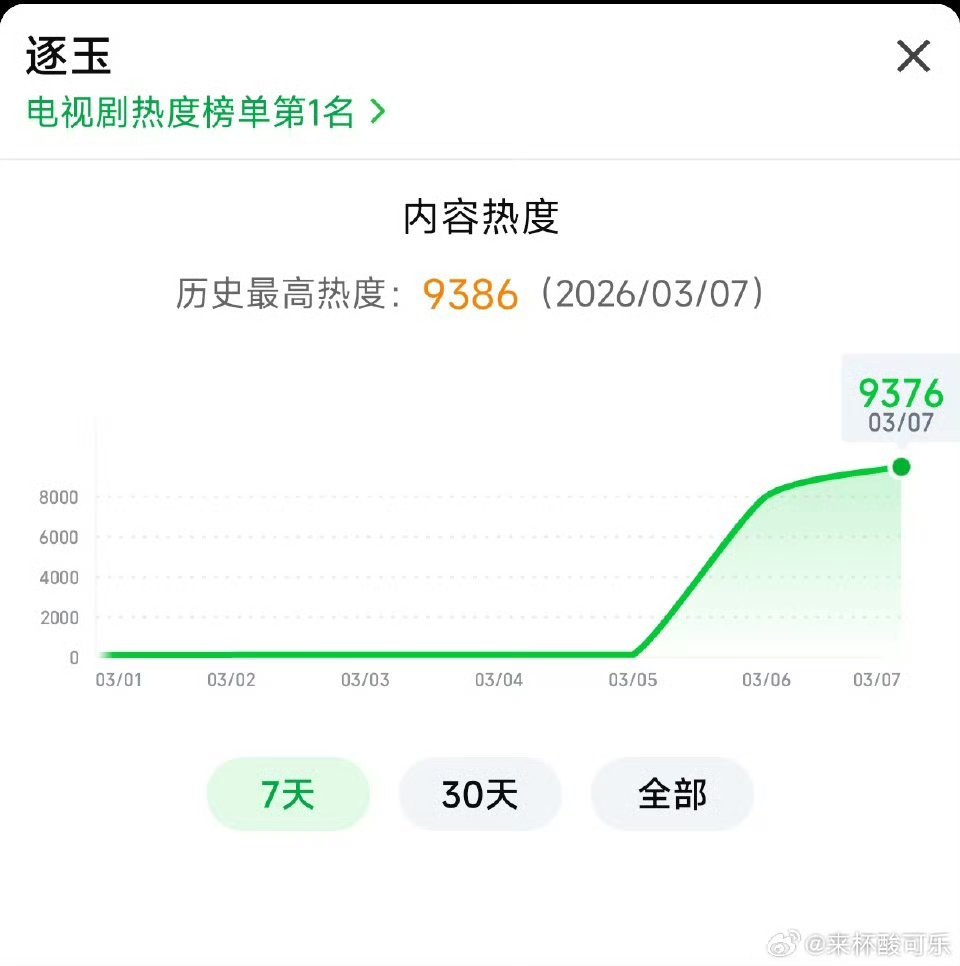Select the 7天 time range
Screen dimensions: 960x966
click(288, 793)
